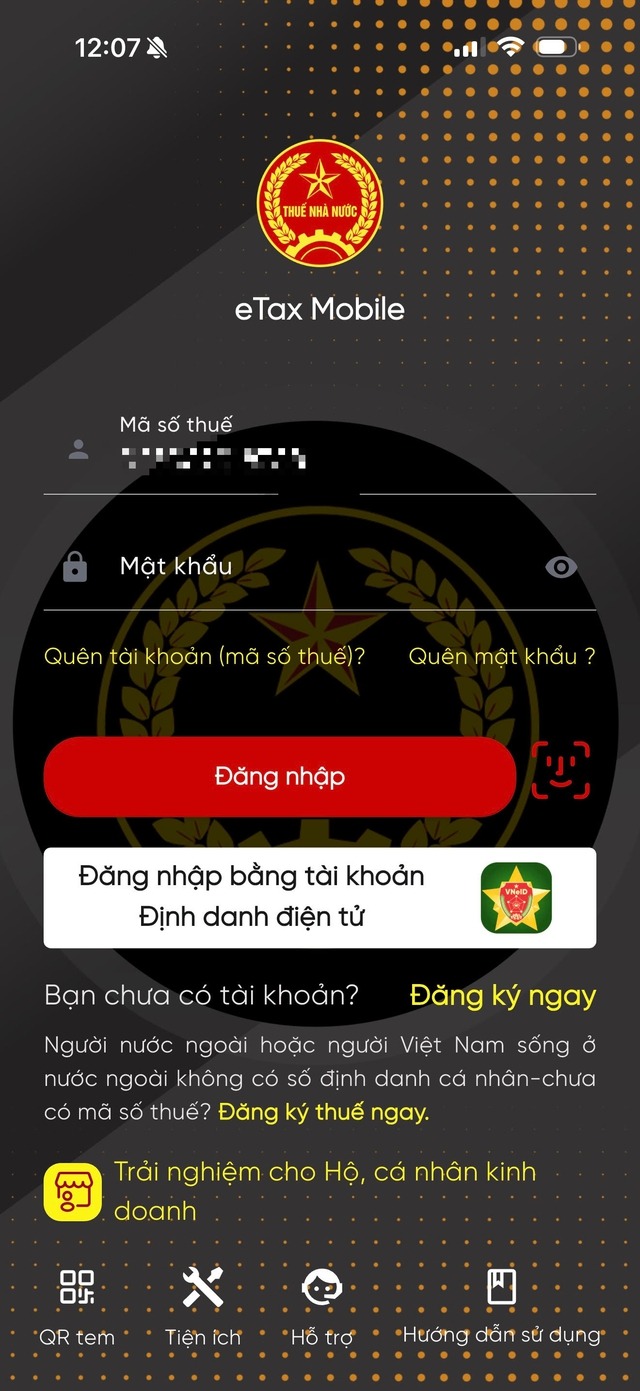
Task: Focus the Mật khẩu password field
Action: [x=320, y=567]
